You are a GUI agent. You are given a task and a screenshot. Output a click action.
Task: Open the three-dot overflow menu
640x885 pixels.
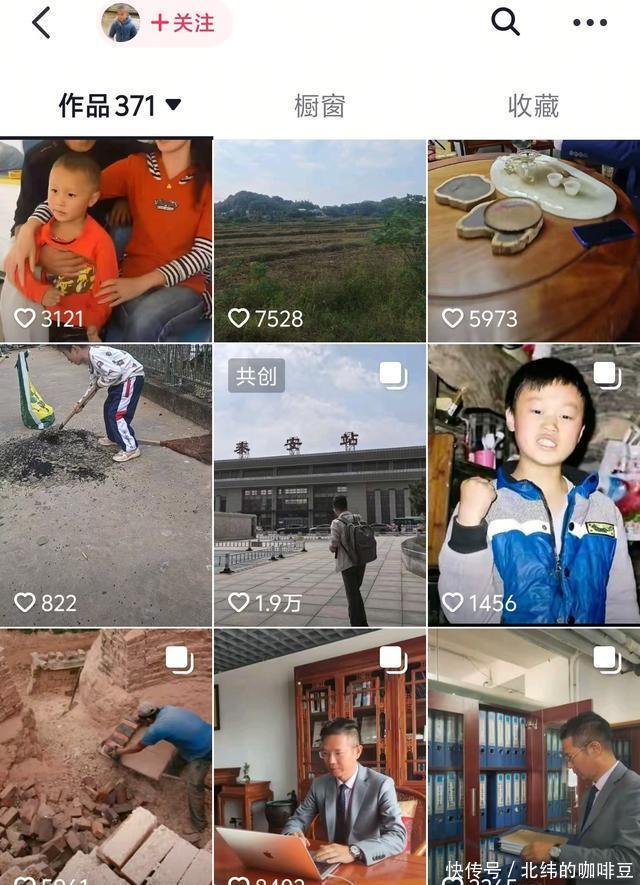click(590, 23)
